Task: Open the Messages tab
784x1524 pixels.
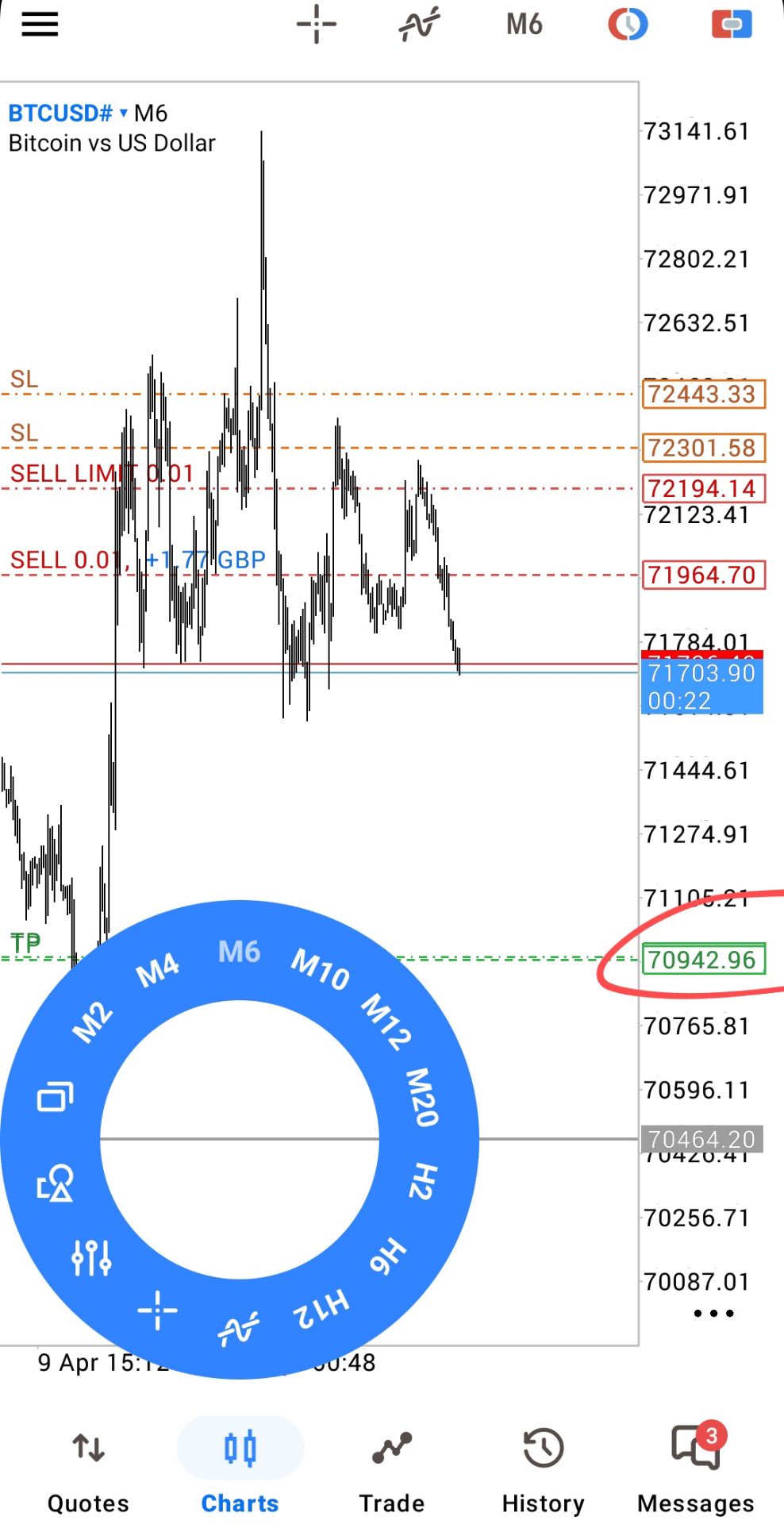Action: (x=695, y=1468)
